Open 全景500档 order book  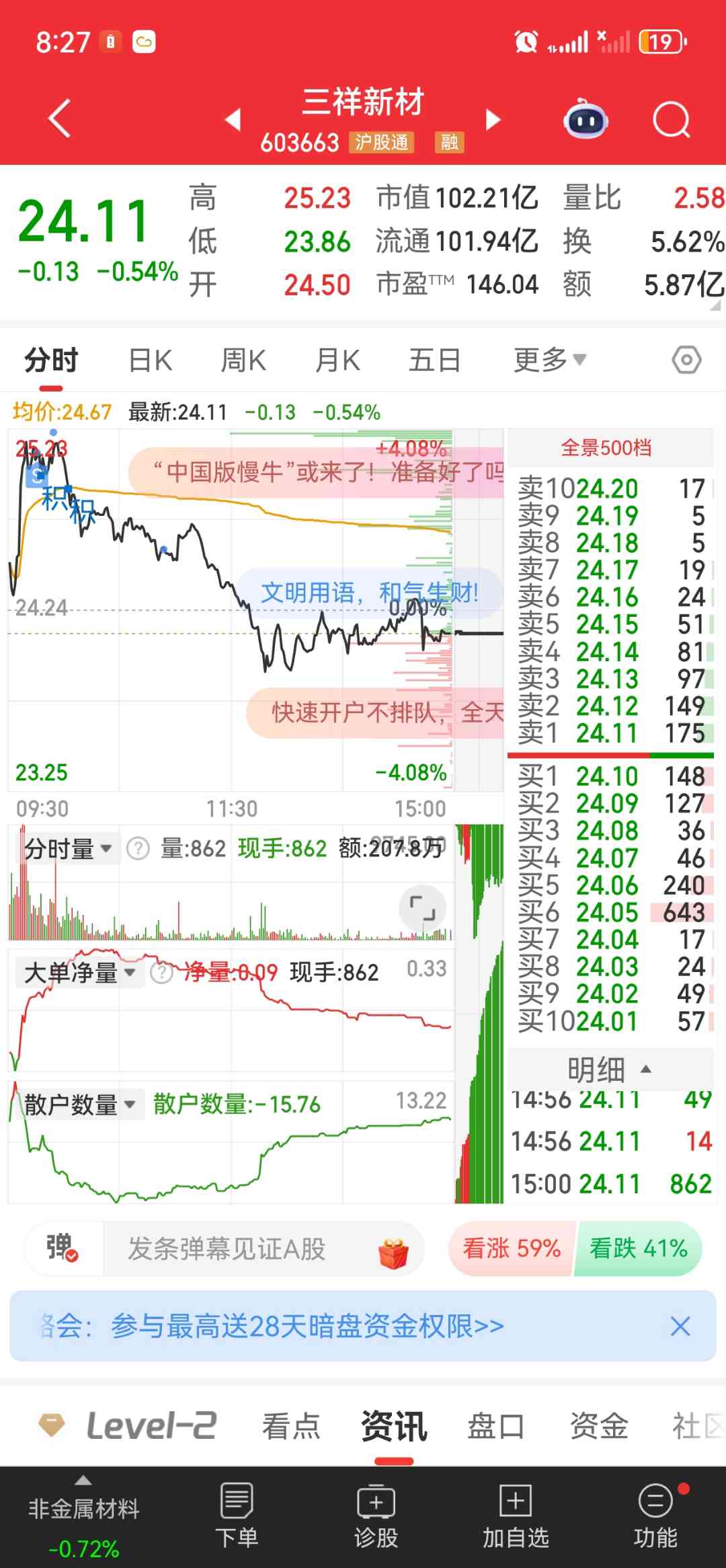click(606, 448)
